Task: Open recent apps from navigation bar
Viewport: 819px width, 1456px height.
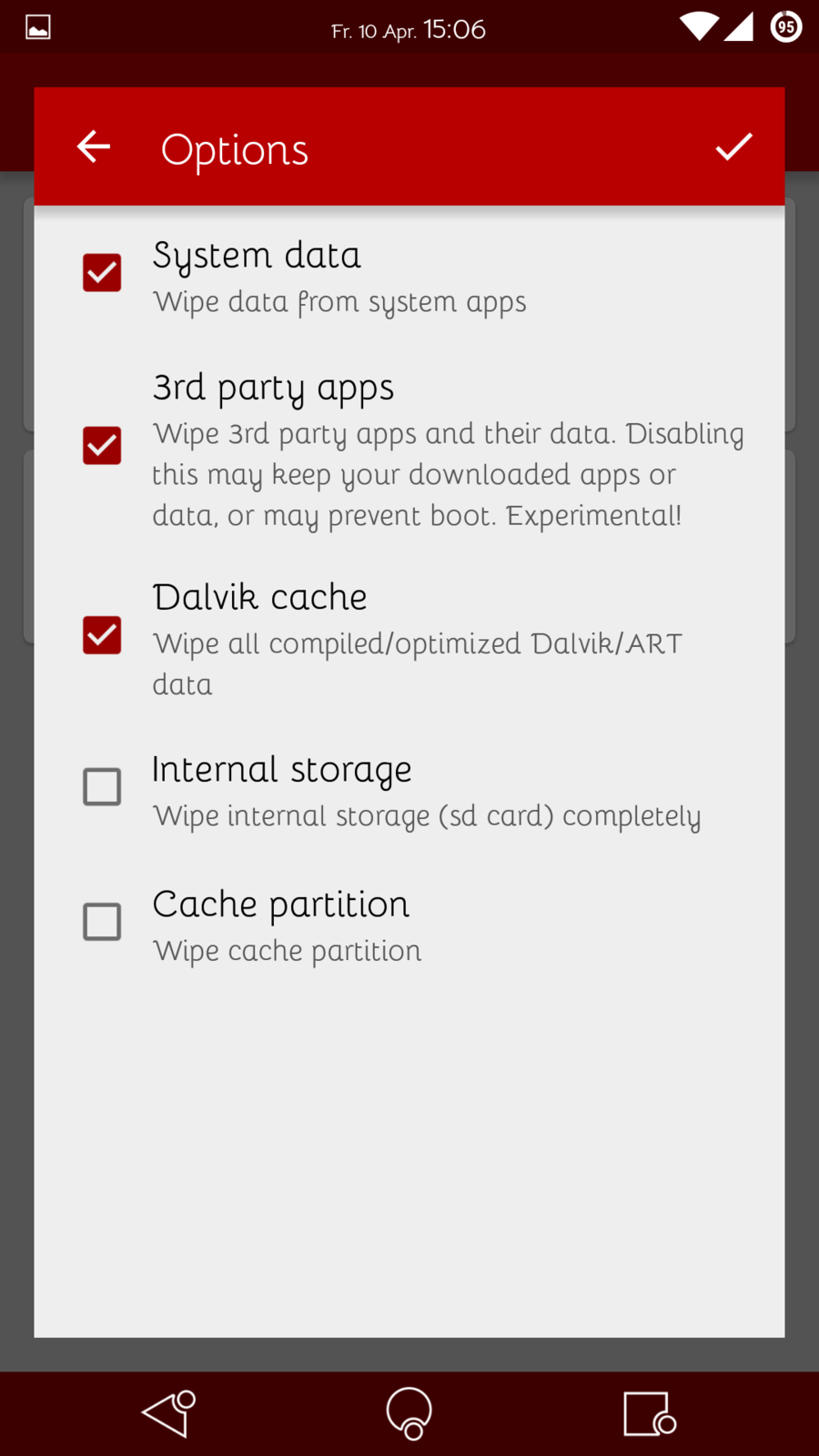Action: tap(649, 1413)
